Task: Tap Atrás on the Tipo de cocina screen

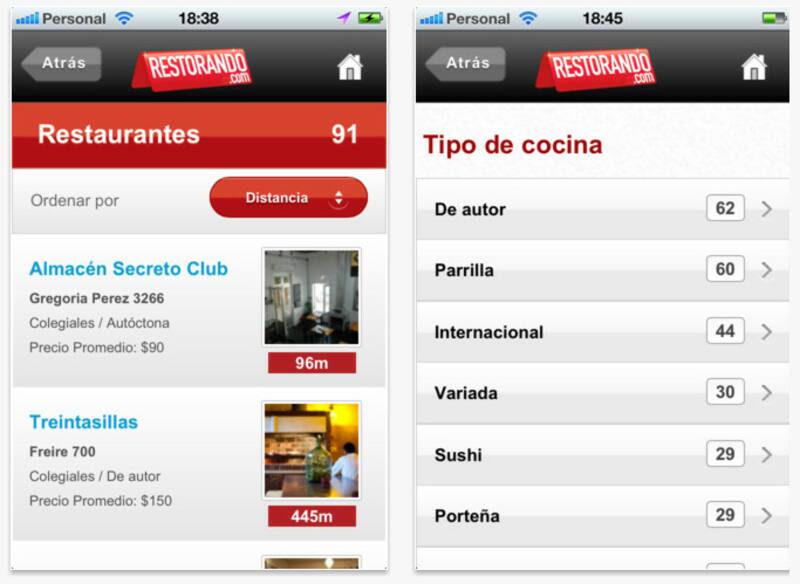Action: (466, 64)
